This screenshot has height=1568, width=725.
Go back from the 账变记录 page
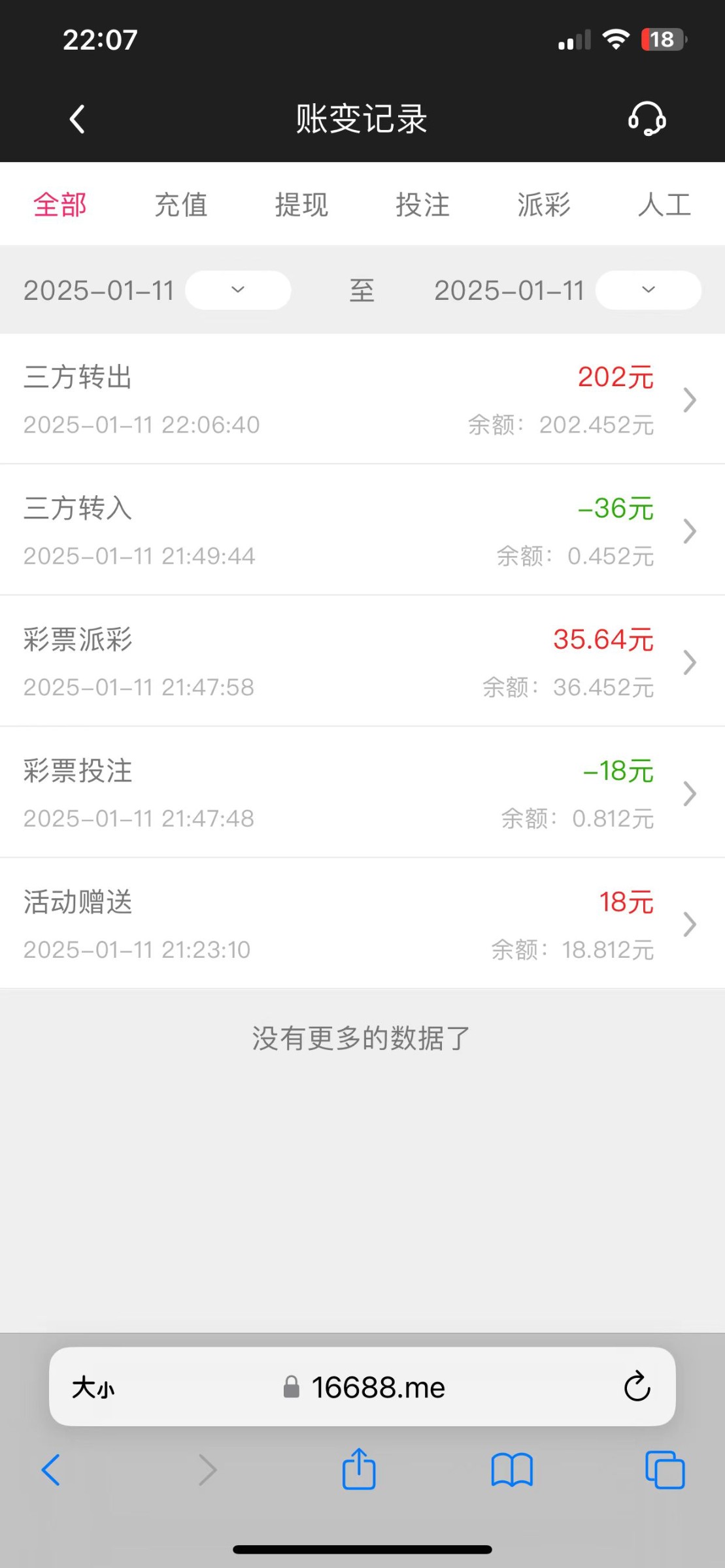[77, 119]
